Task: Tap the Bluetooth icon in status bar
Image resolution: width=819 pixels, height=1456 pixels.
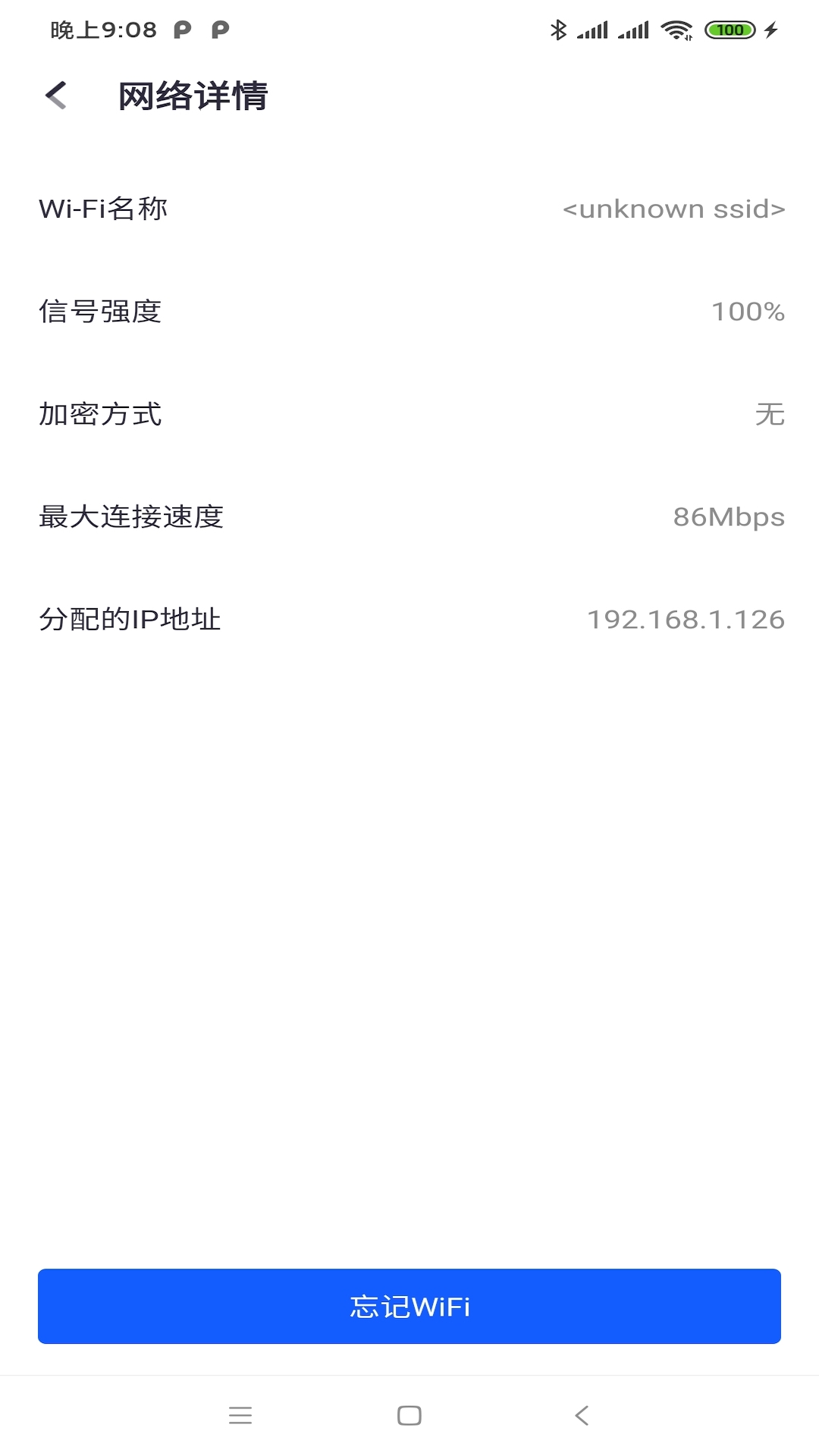Action: pyautogui.click(x=558, y=29)
